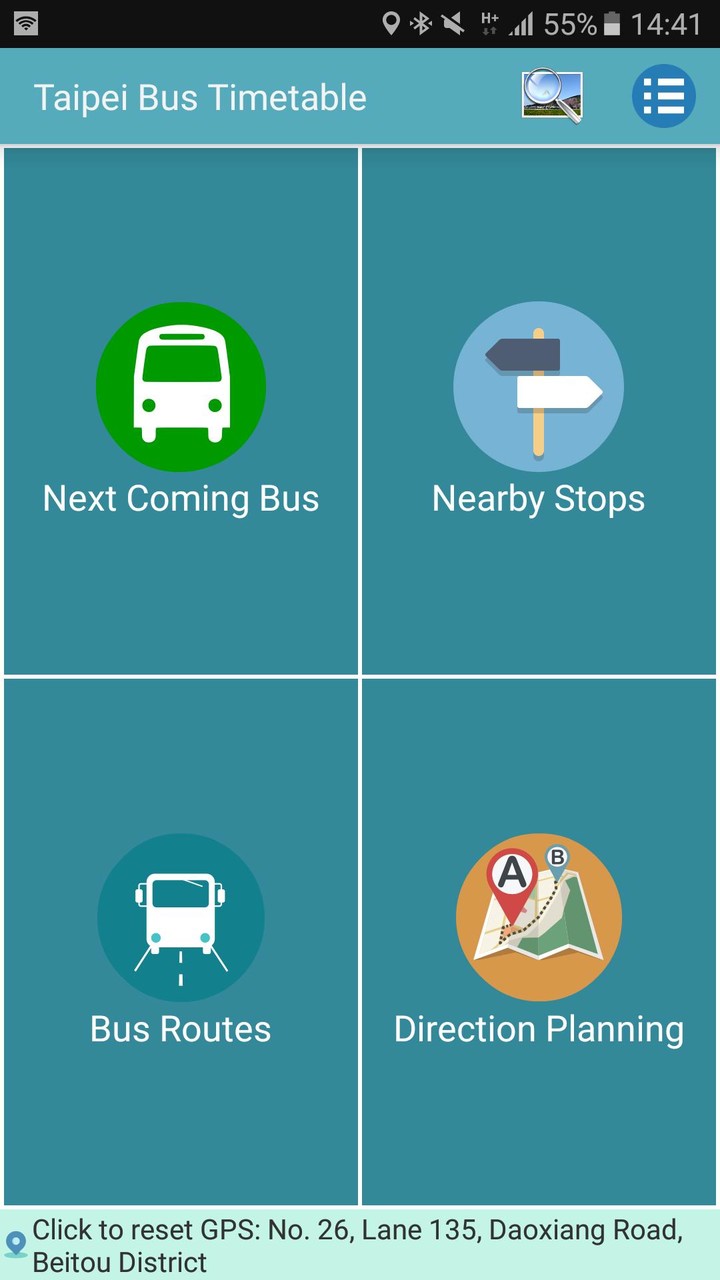The image size is (720, 1280).
Task: Browse Bus Routes
Action: click(181, 940)
